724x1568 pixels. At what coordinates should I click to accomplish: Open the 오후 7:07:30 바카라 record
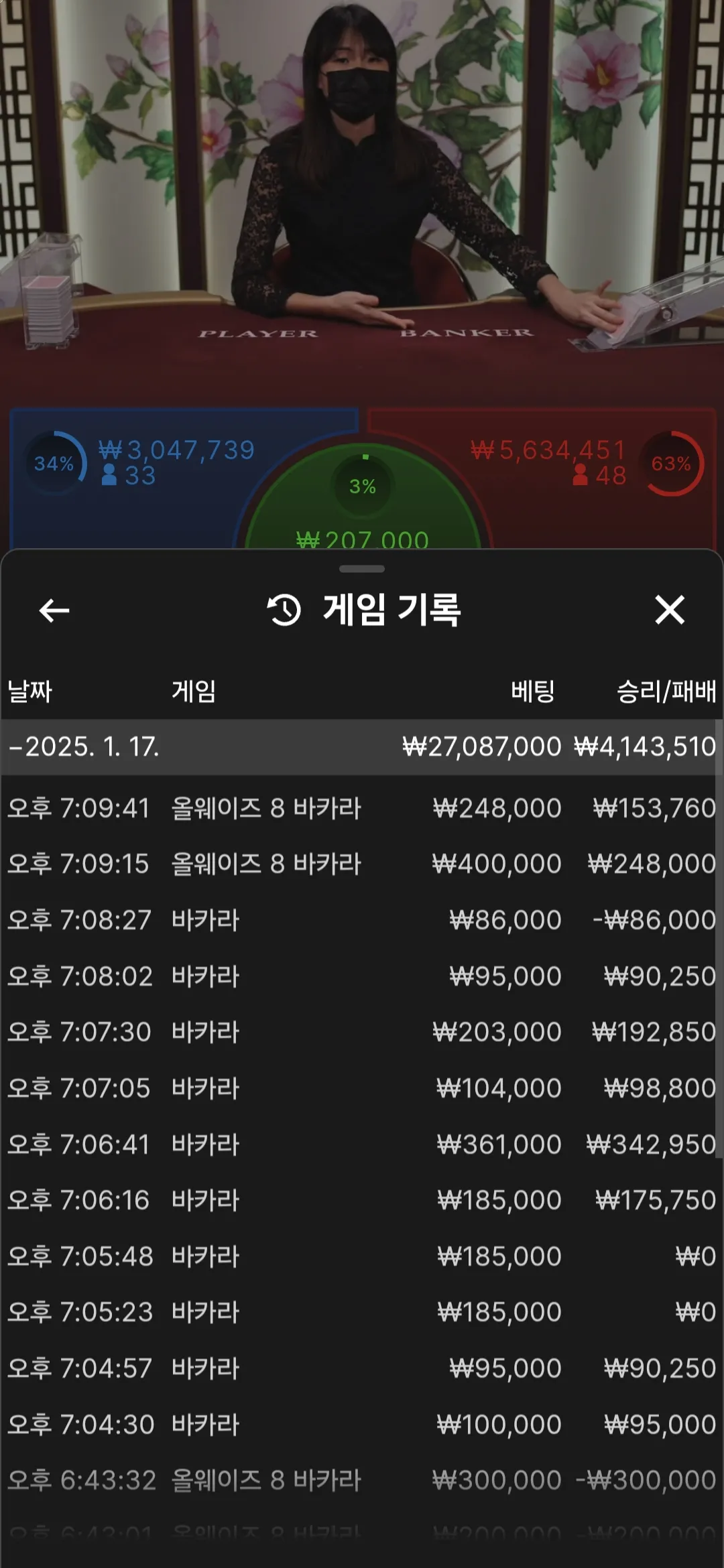362,1032
